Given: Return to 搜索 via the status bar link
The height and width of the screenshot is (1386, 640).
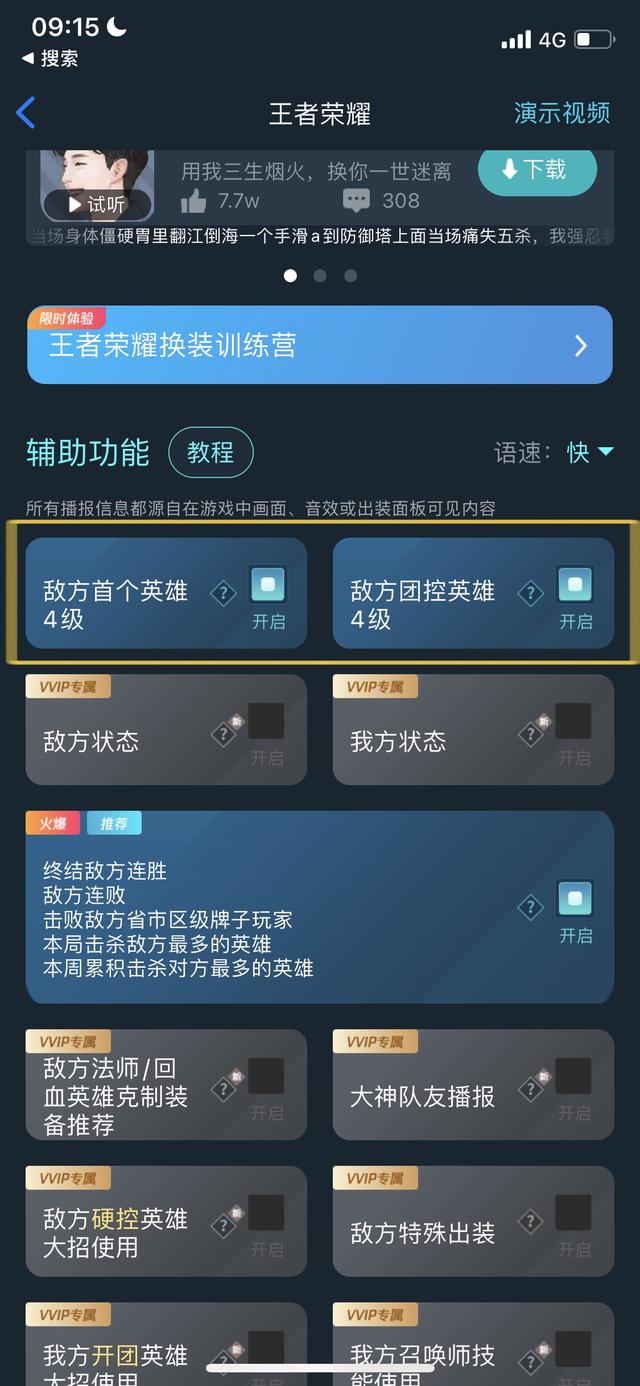Looking at the screenshot, I should 50,59.
